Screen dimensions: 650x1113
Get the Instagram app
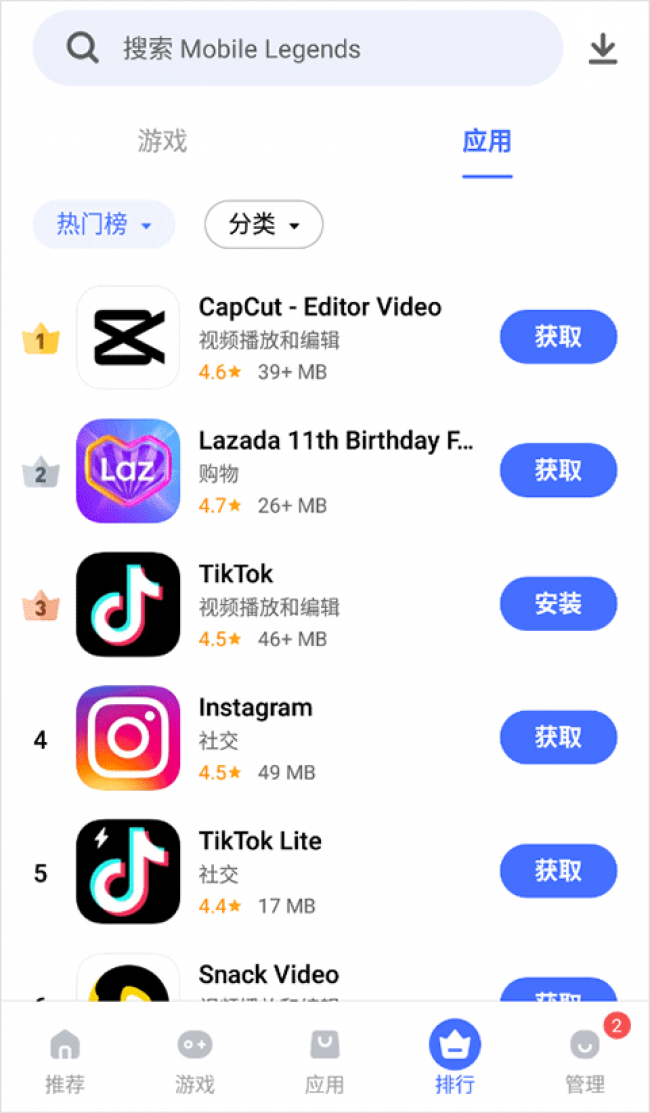point(558,738)
